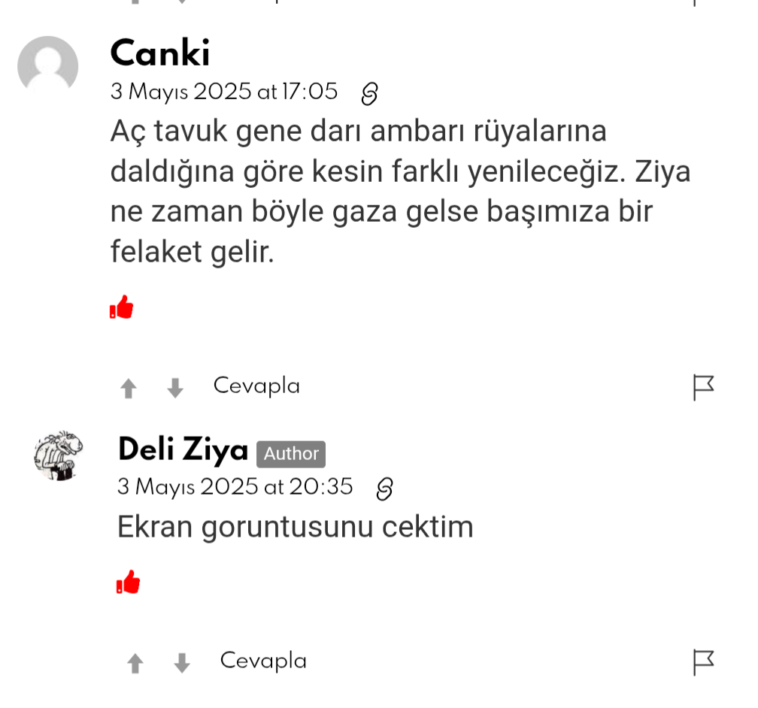This screenshot has width=758, height=708.
Task: Open Canki's profile name
Action: click(x=160, y=52)
